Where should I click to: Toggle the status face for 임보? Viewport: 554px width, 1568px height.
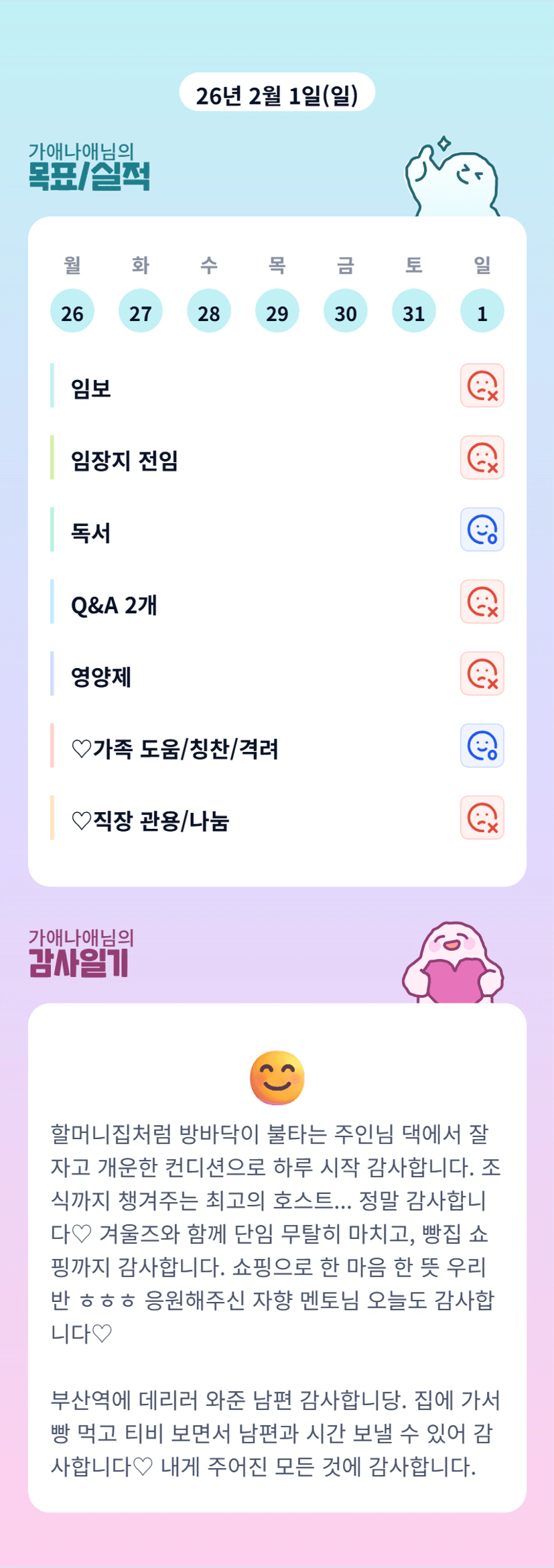[482, 385]
